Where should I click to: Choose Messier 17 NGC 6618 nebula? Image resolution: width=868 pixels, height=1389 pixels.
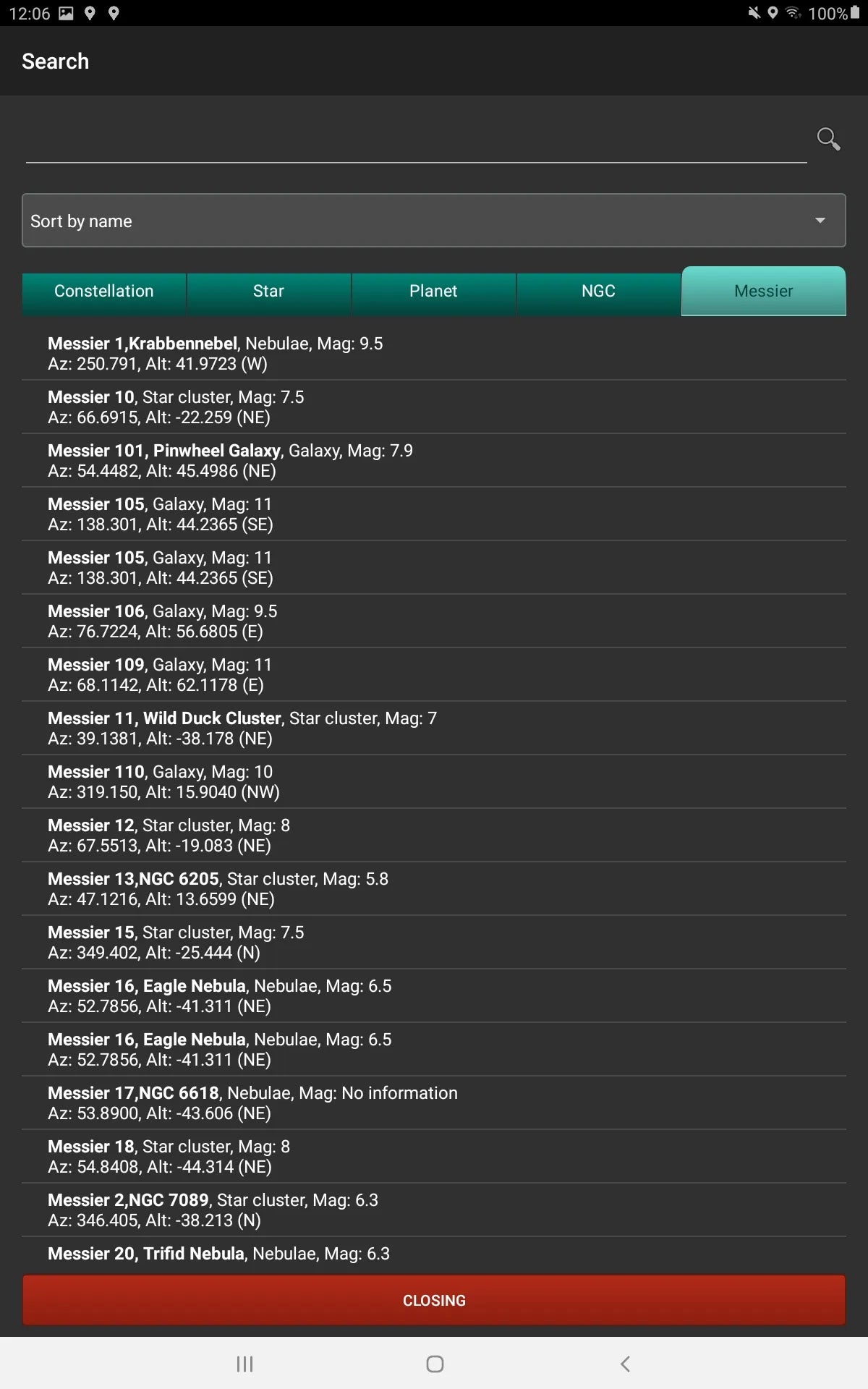[x=434, y=1103]
